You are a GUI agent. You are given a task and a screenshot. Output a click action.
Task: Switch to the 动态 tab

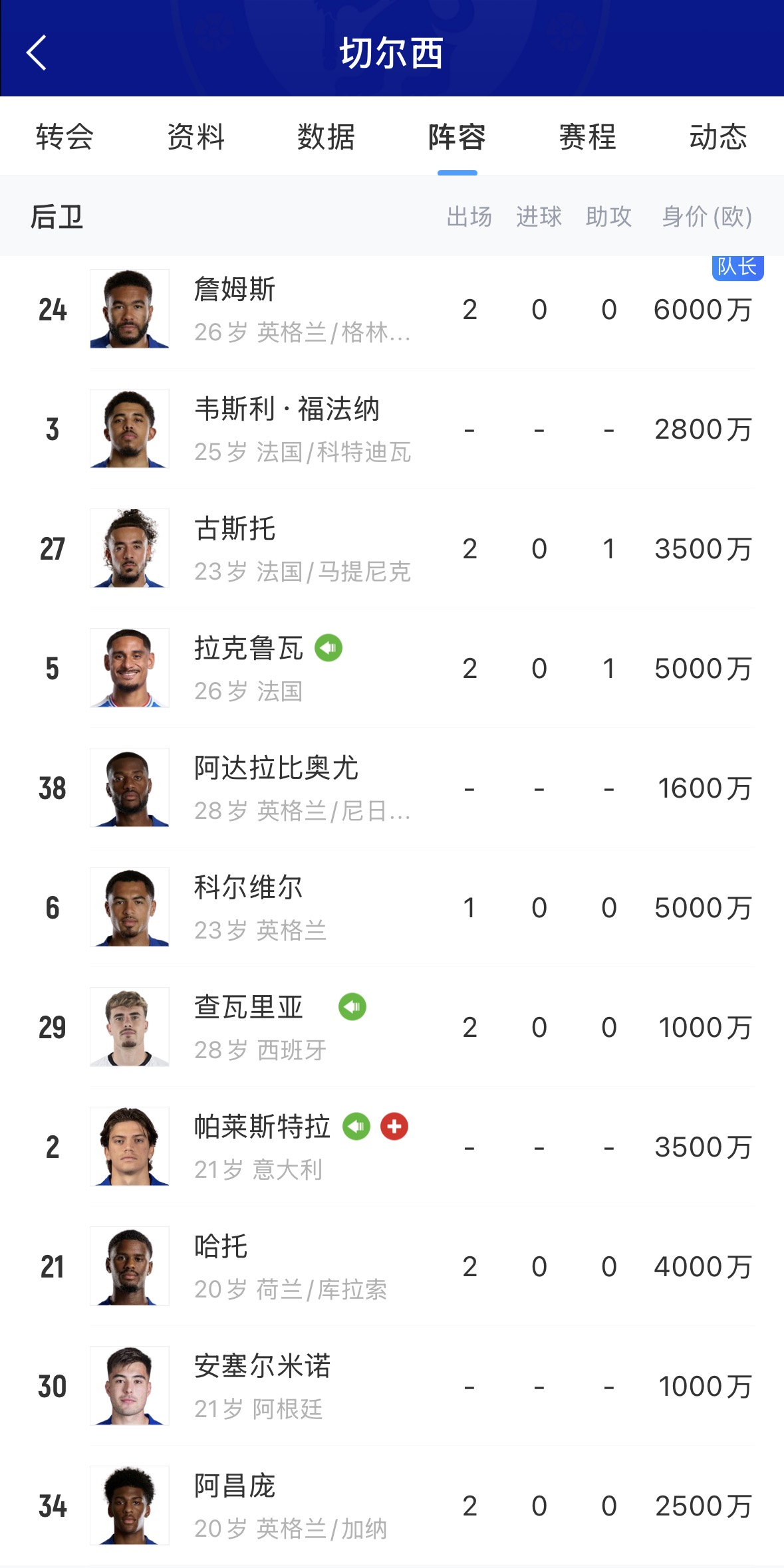pos(718,137)
